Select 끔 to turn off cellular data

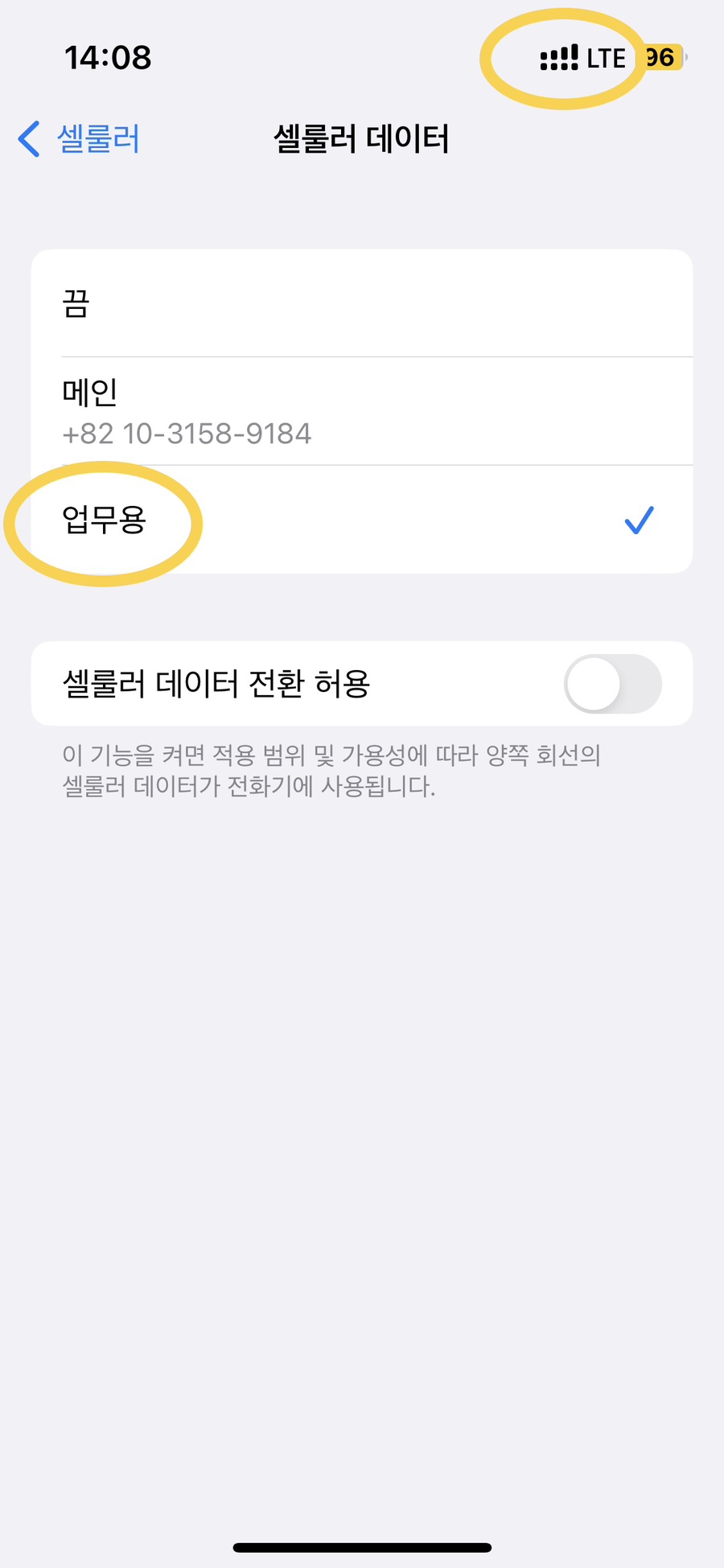pos(362,304)
